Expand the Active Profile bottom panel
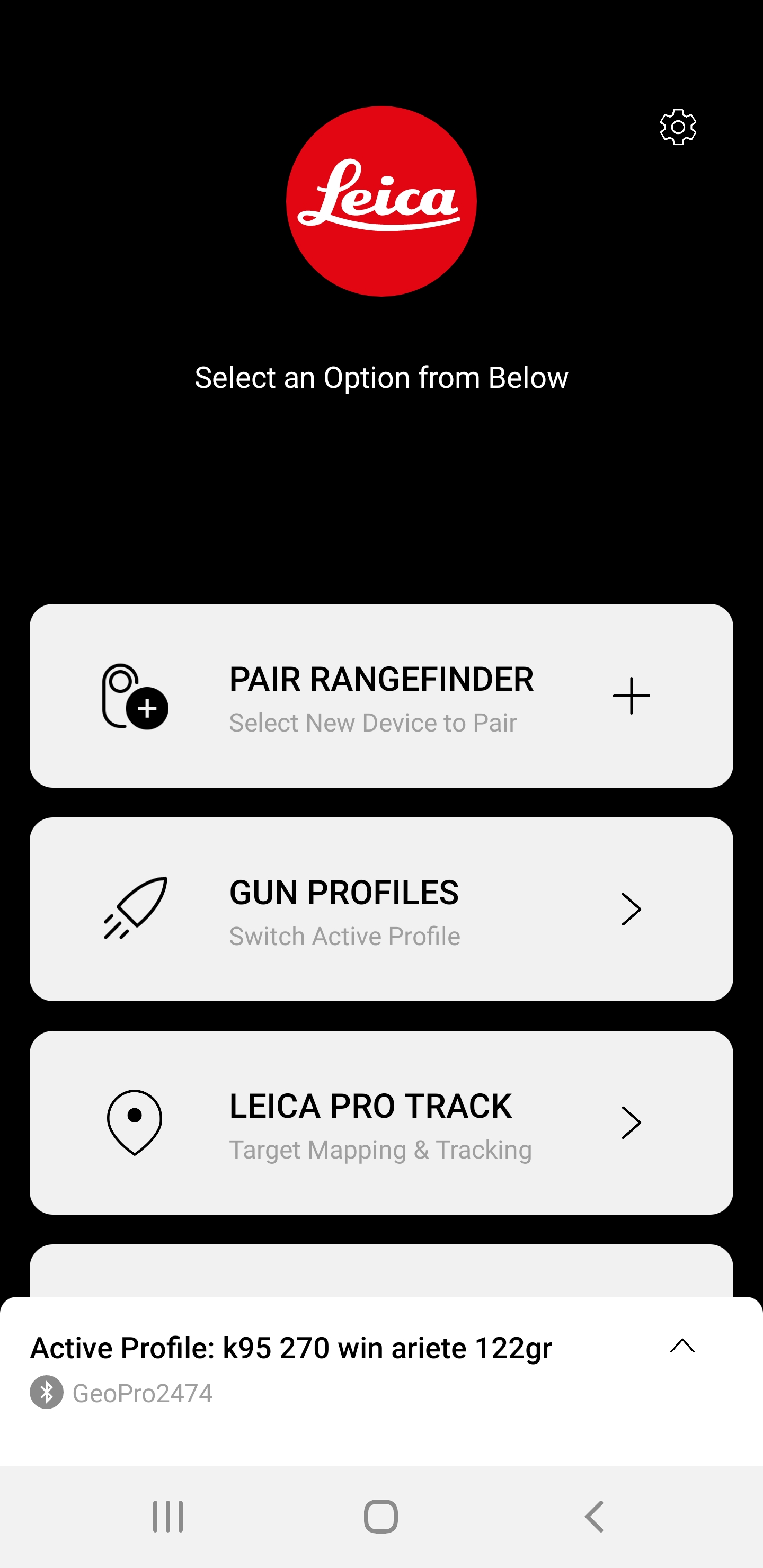Image resolution: width=763 pixels, height=1568 pixels. pos(682,1346)
